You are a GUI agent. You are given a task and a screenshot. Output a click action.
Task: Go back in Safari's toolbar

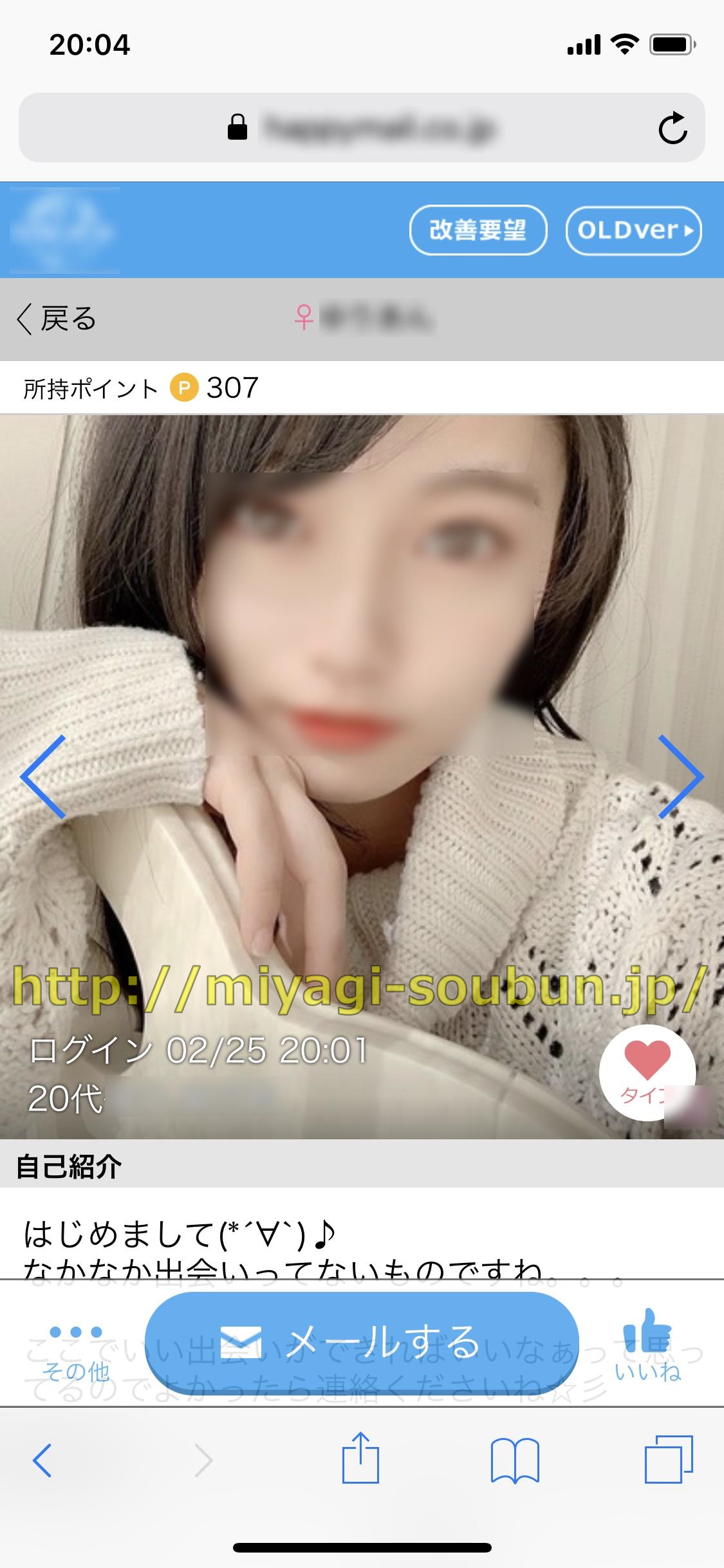tap(42, 1459)
